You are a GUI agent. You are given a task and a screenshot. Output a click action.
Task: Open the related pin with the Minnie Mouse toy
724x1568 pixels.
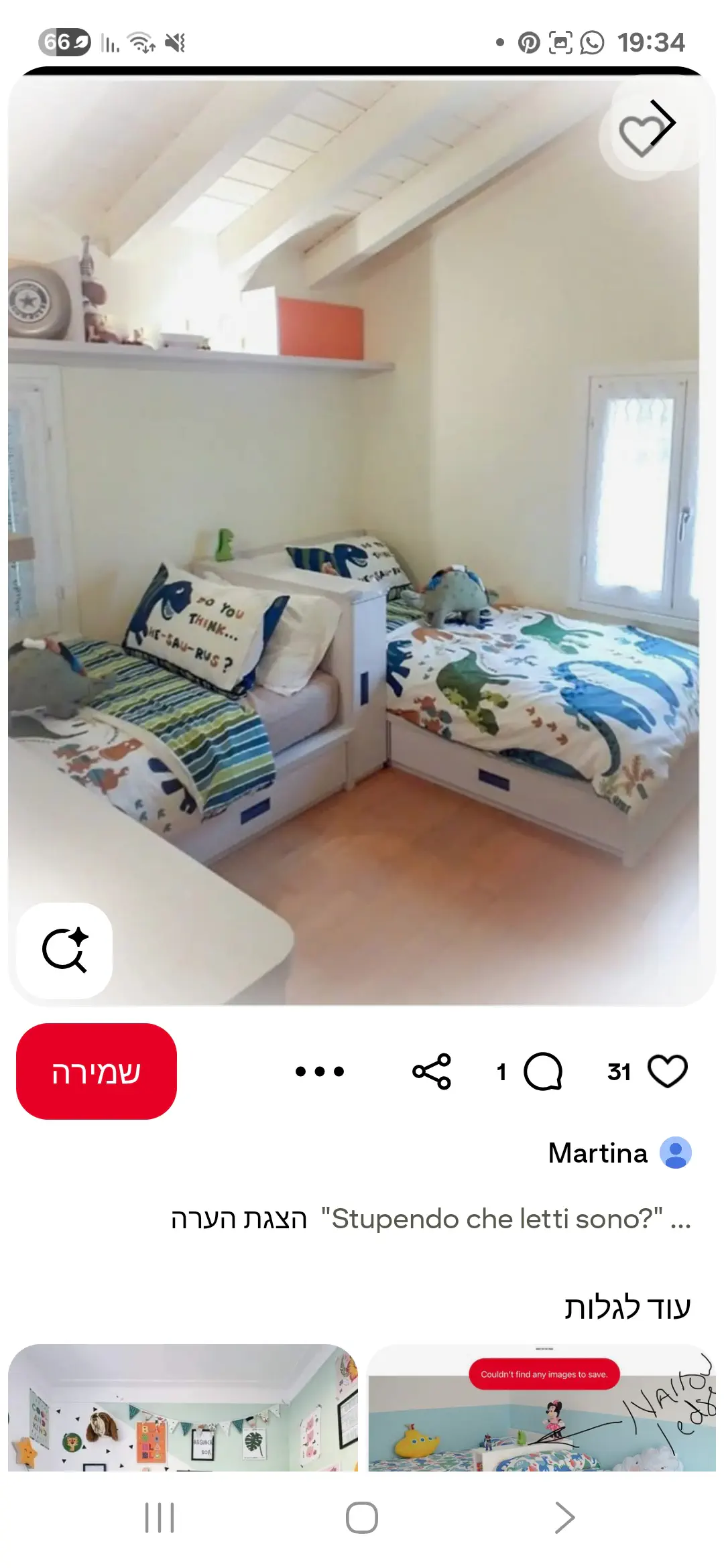tap(542, 1414)
